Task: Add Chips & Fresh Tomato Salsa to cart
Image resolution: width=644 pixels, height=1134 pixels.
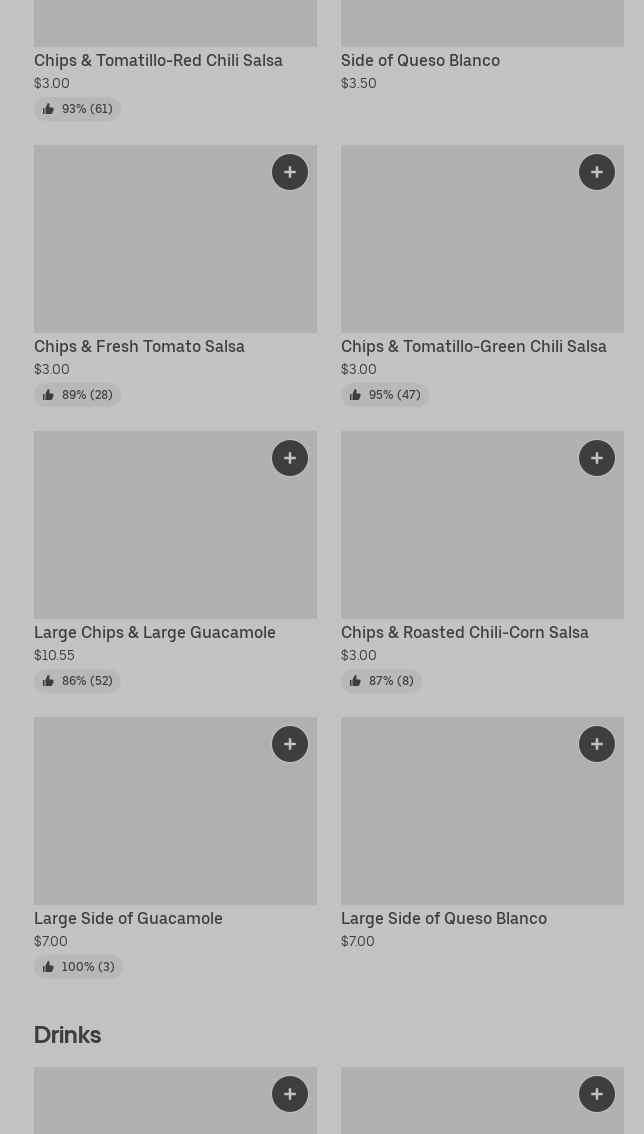Action: 290,172
